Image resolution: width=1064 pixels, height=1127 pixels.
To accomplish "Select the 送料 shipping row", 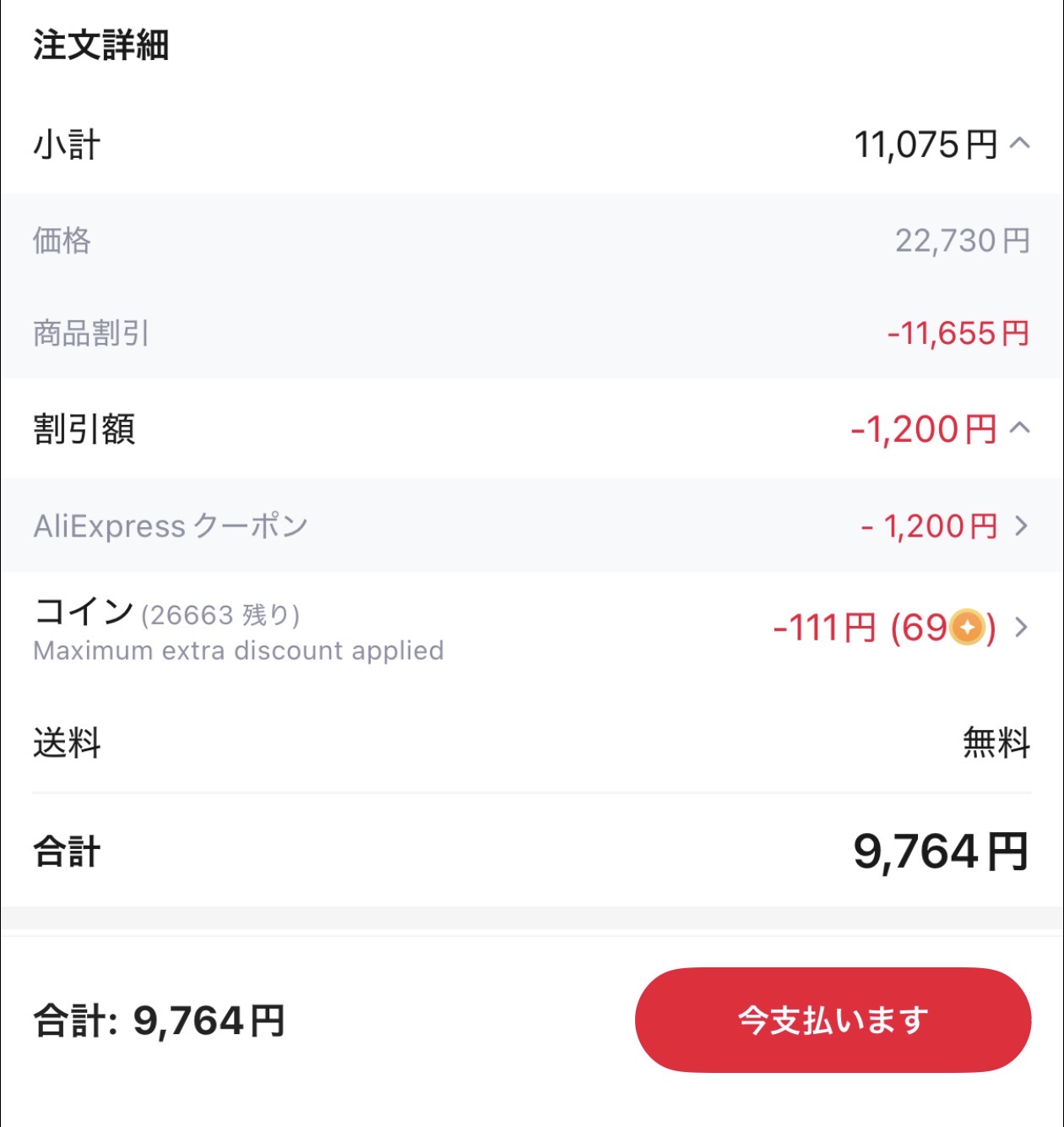I will point(65,743).
